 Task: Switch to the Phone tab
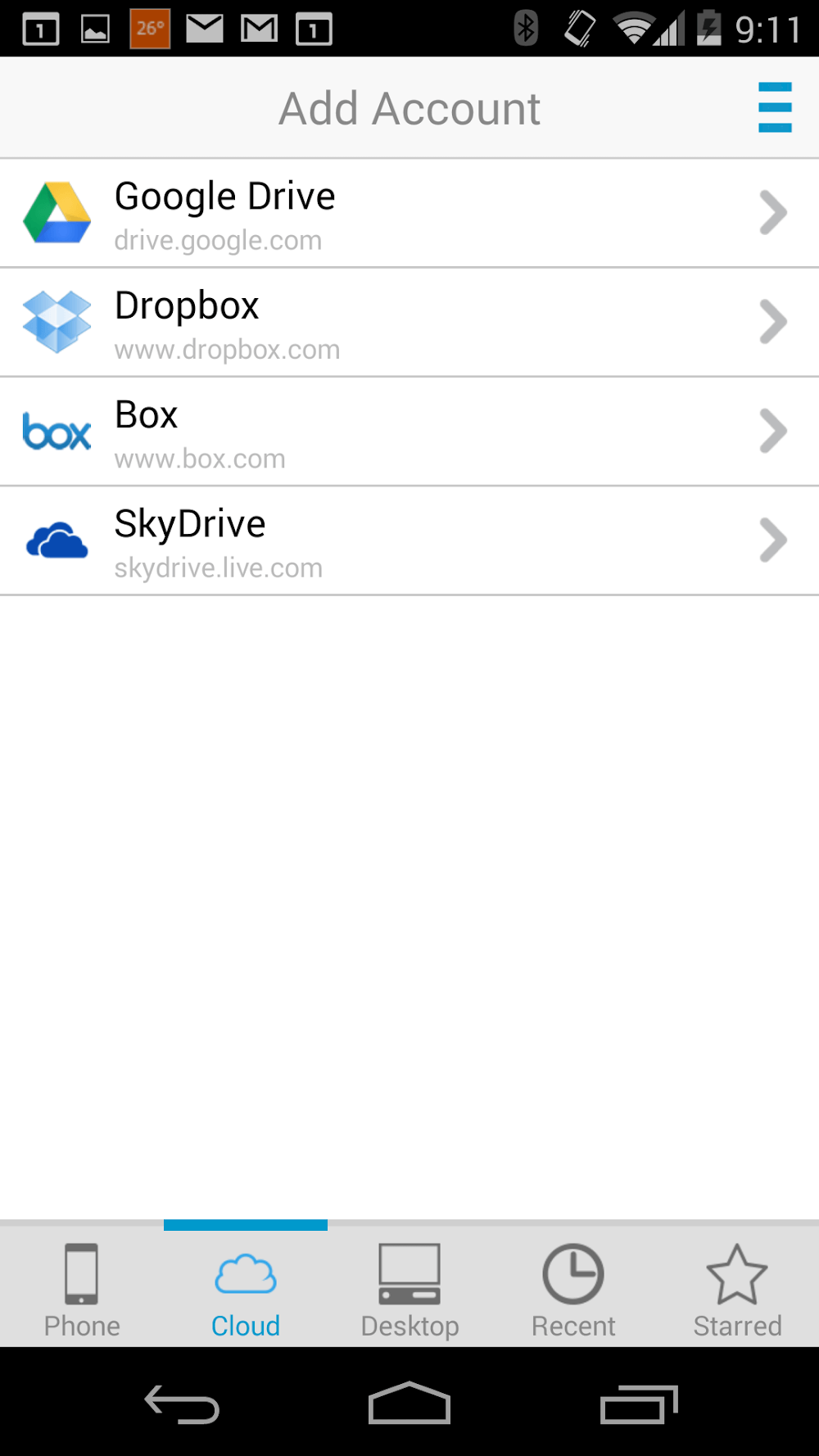[82, 1286]
